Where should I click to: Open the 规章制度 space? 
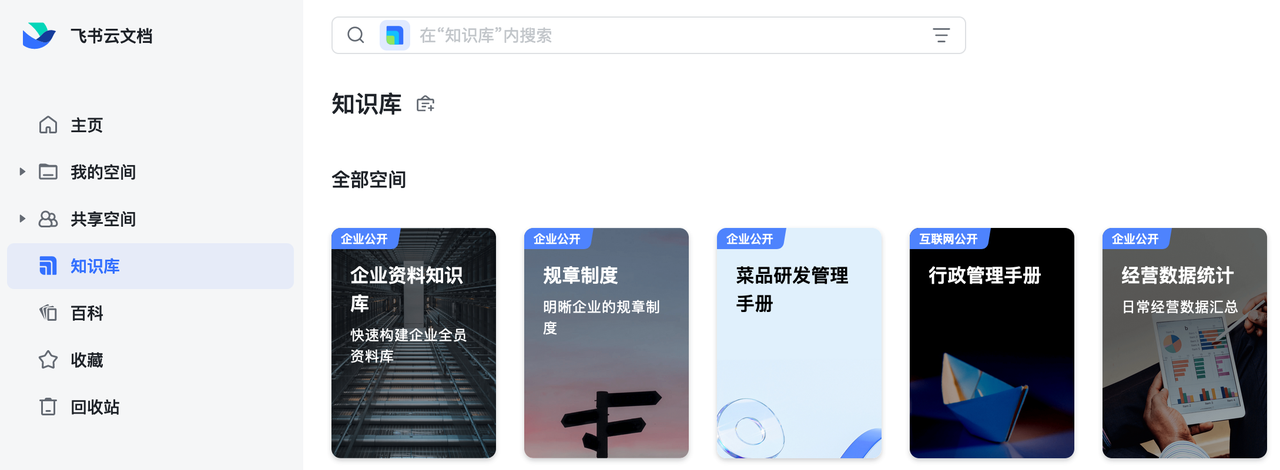click(x=606, y=343)
